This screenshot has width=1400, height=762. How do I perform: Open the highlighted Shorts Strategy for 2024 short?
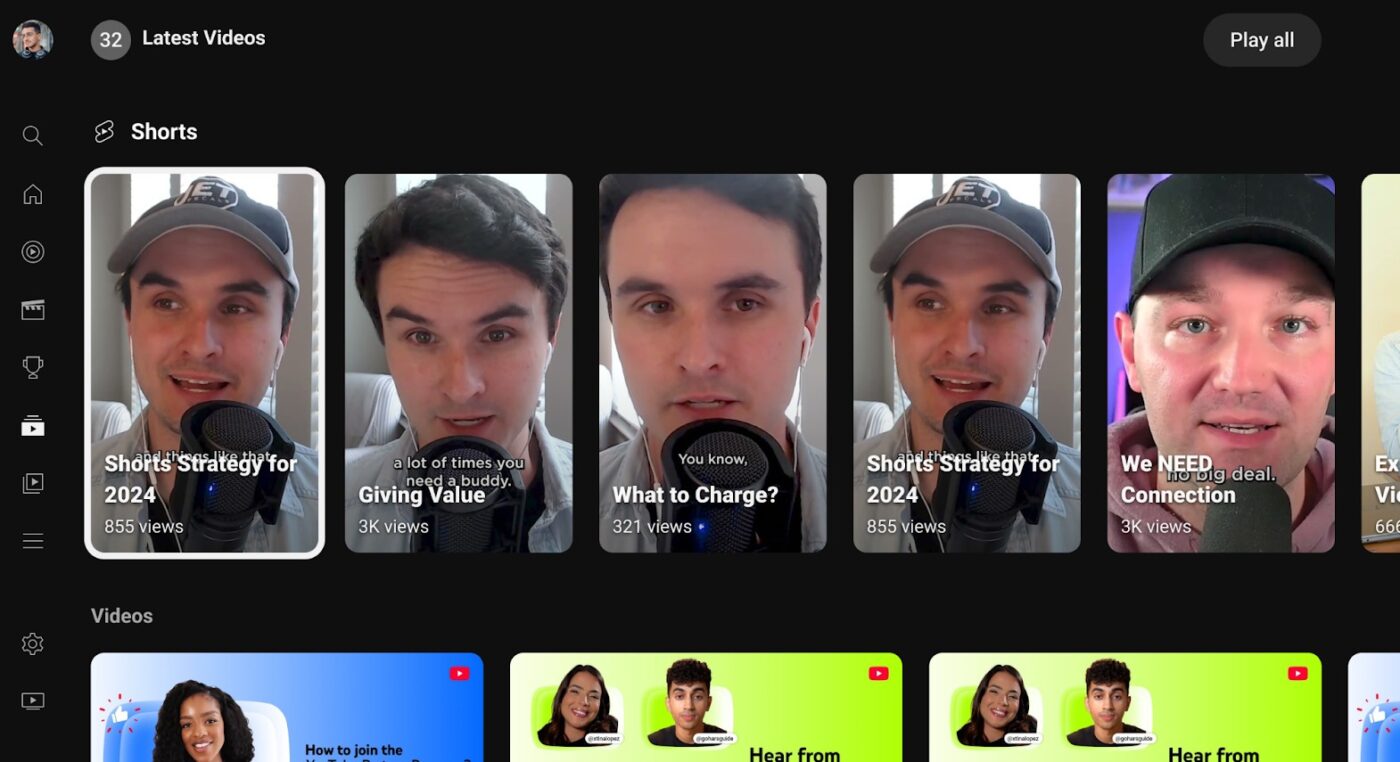[x=205, y=363]
